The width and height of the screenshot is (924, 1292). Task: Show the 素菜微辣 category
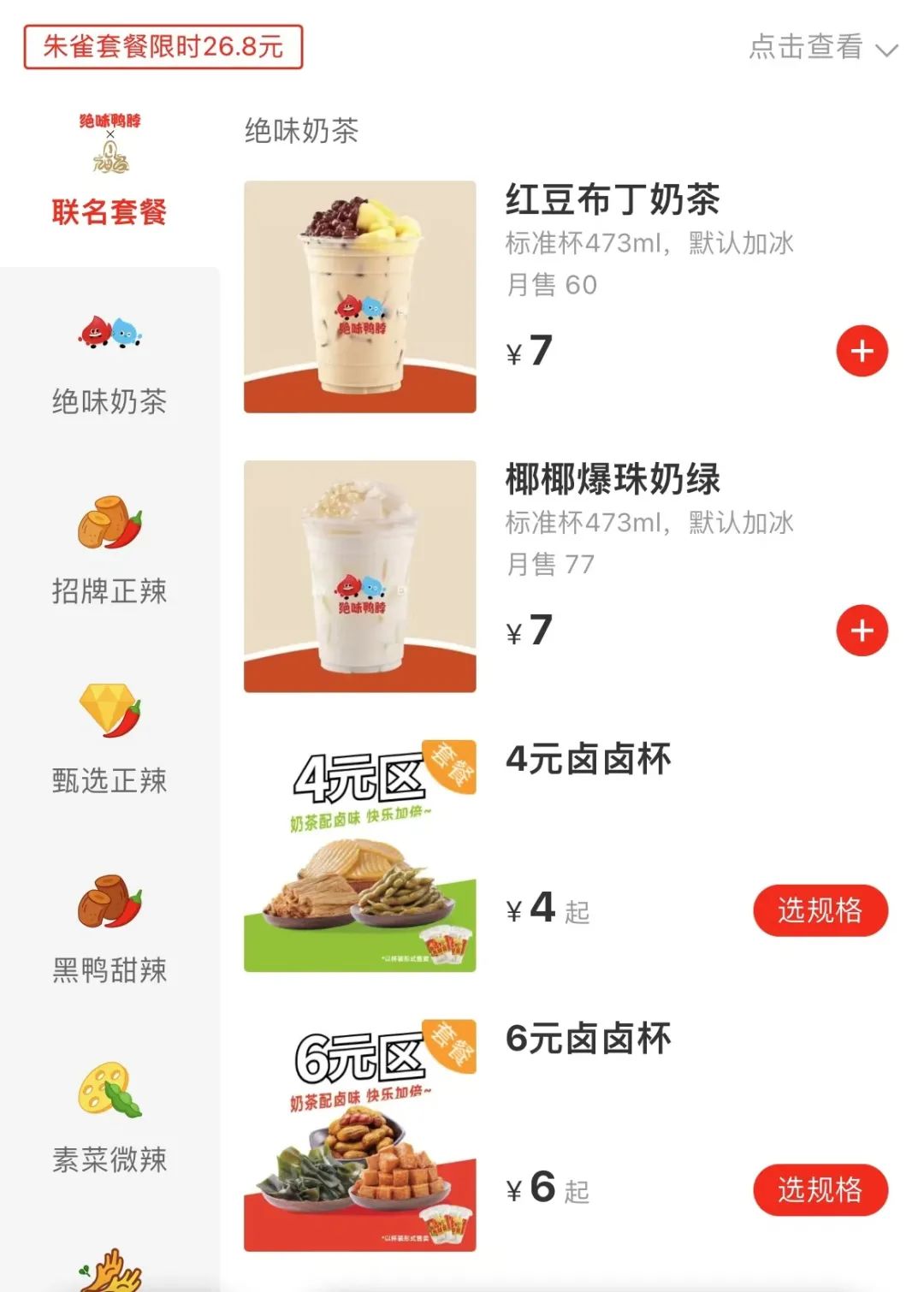coord(110,1119)
